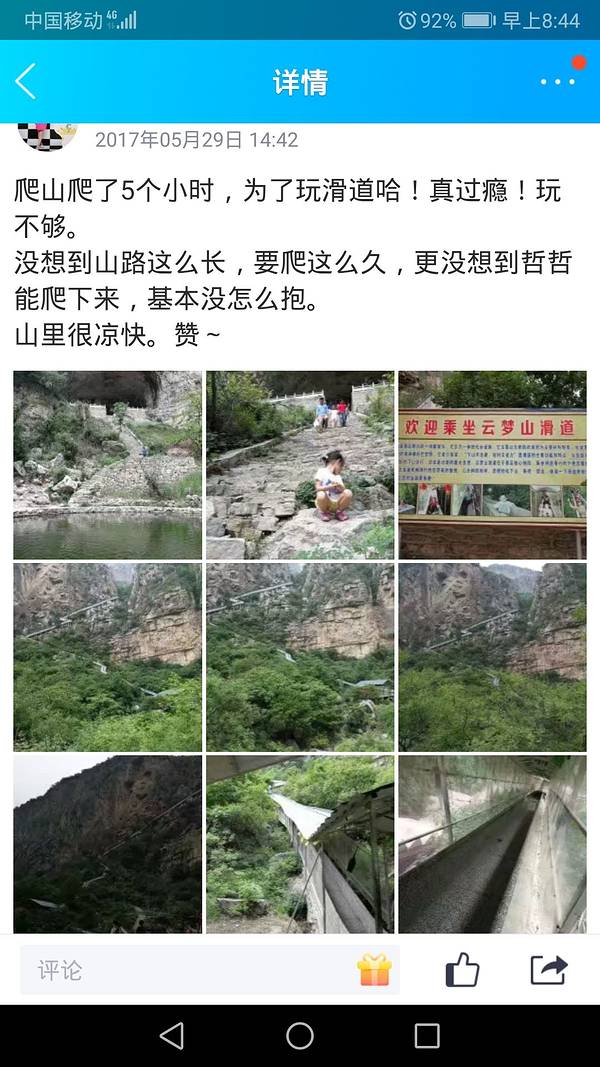This screenshot has width=600, height=1067.
Task: View the slide track exterior photo
Action: pos(300,844)
